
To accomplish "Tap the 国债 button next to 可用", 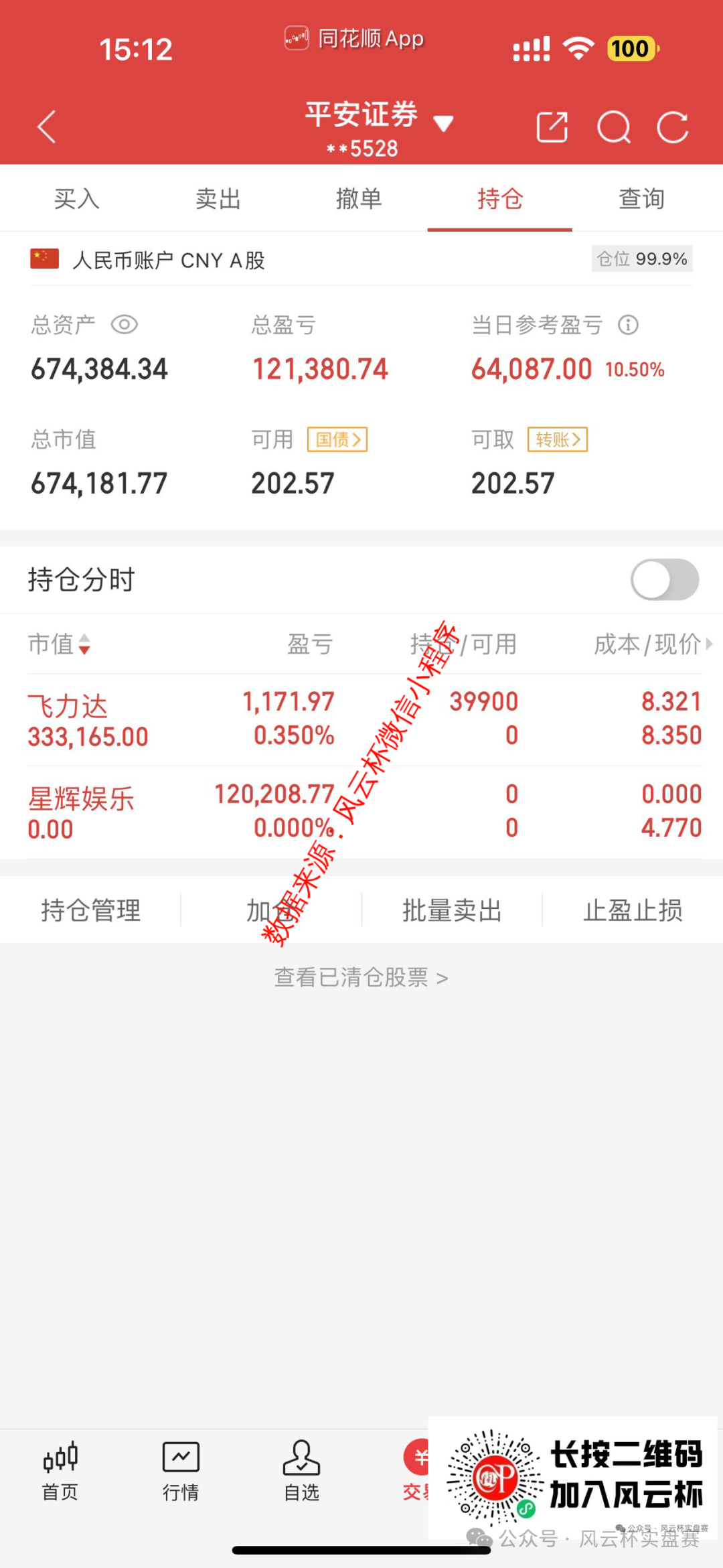I will (x=337, y=439).
